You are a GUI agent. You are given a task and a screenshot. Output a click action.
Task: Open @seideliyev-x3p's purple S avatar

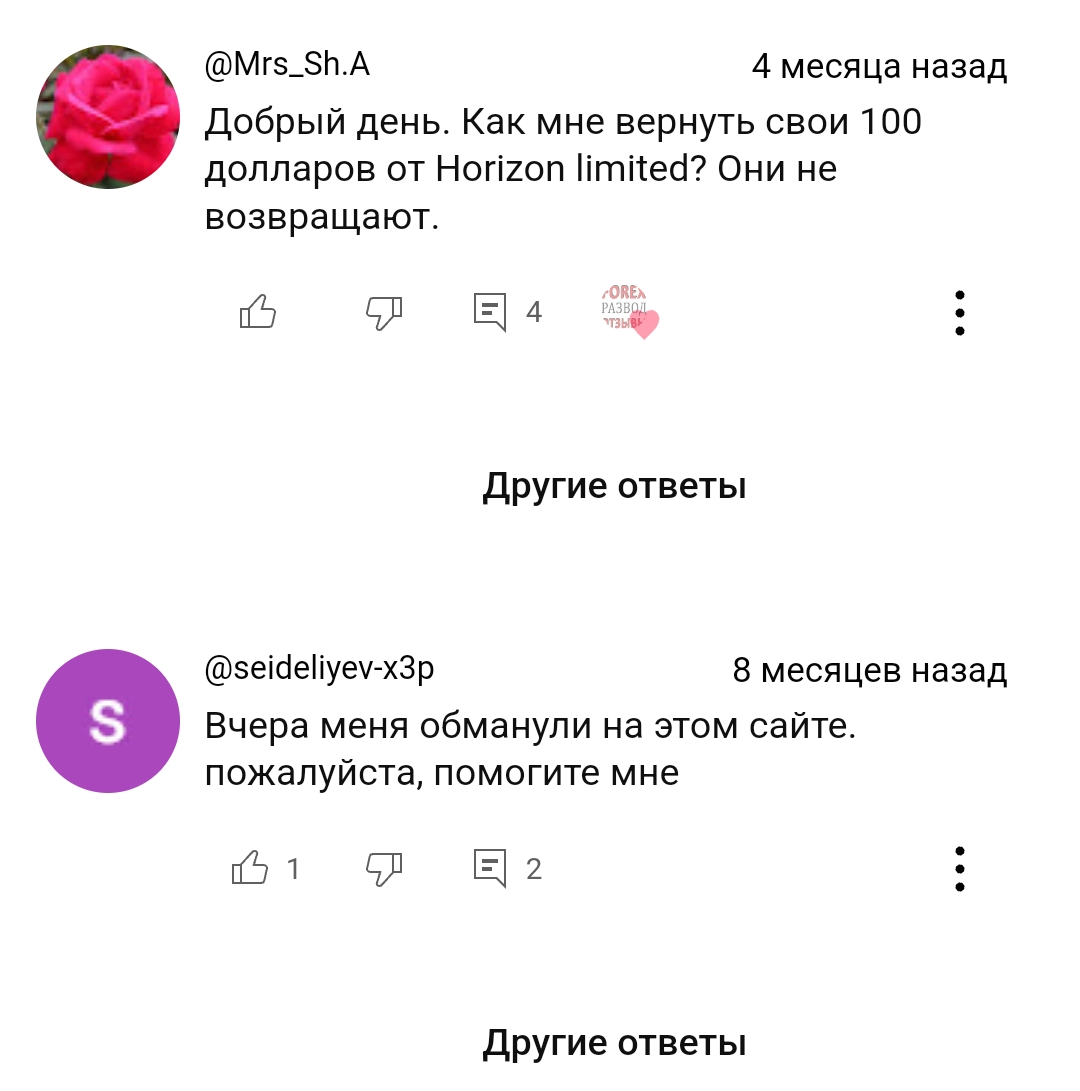108,721
